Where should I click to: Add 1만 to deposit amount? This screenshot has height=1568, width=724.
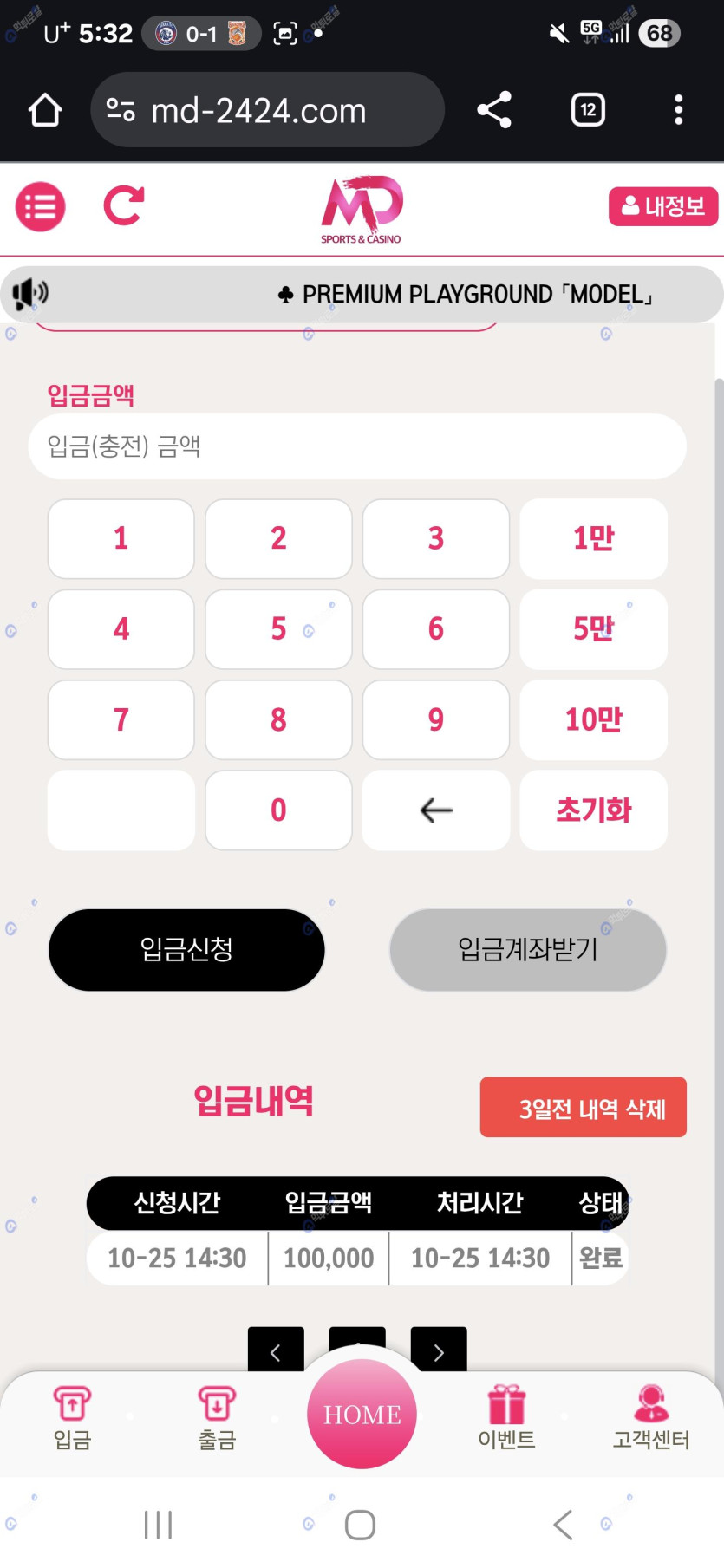[593, 538]
